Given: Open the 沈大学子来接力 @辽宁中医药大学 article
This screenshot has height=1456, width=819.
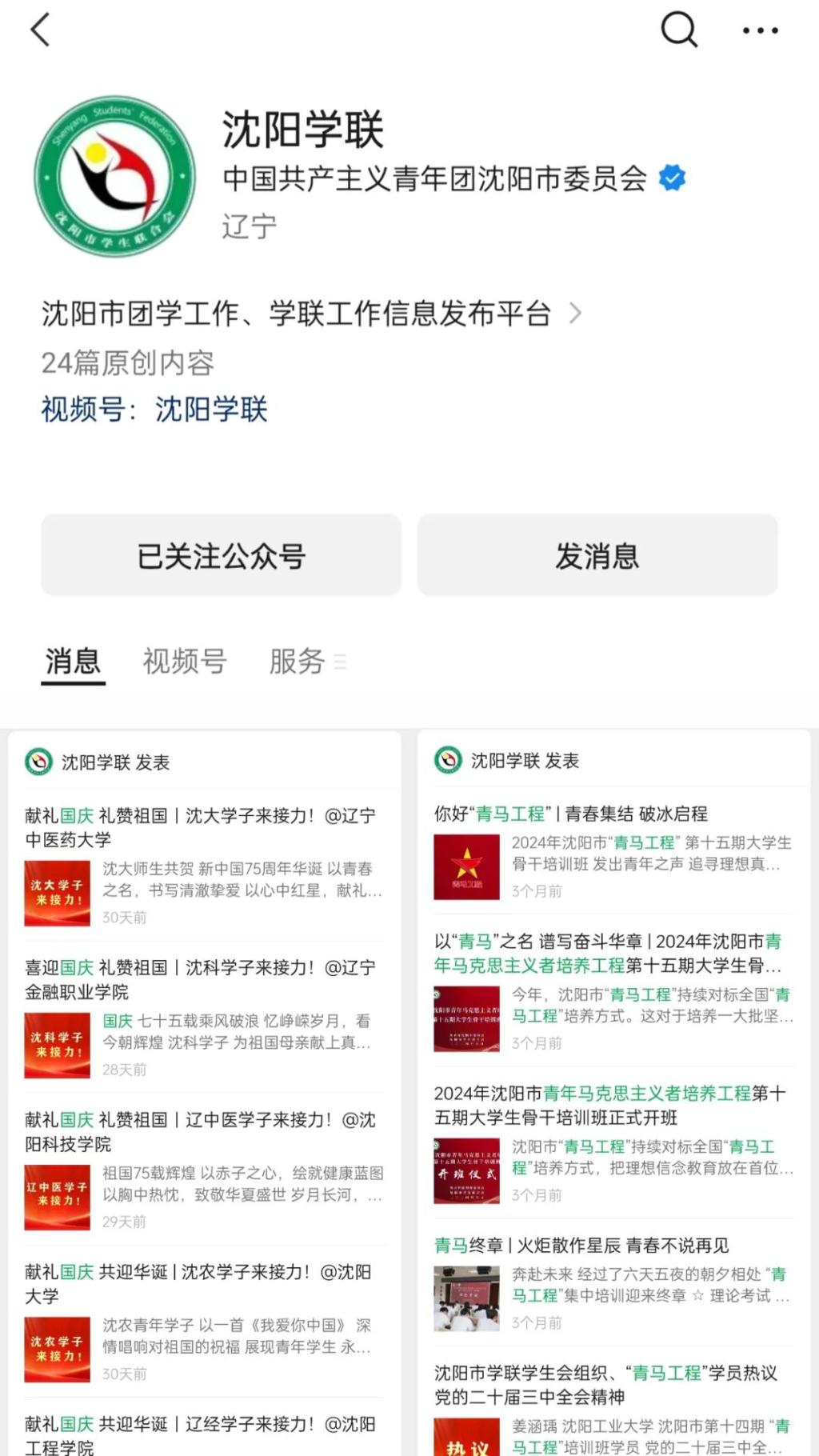Looking at the screenshot, I should click(200, 827).
